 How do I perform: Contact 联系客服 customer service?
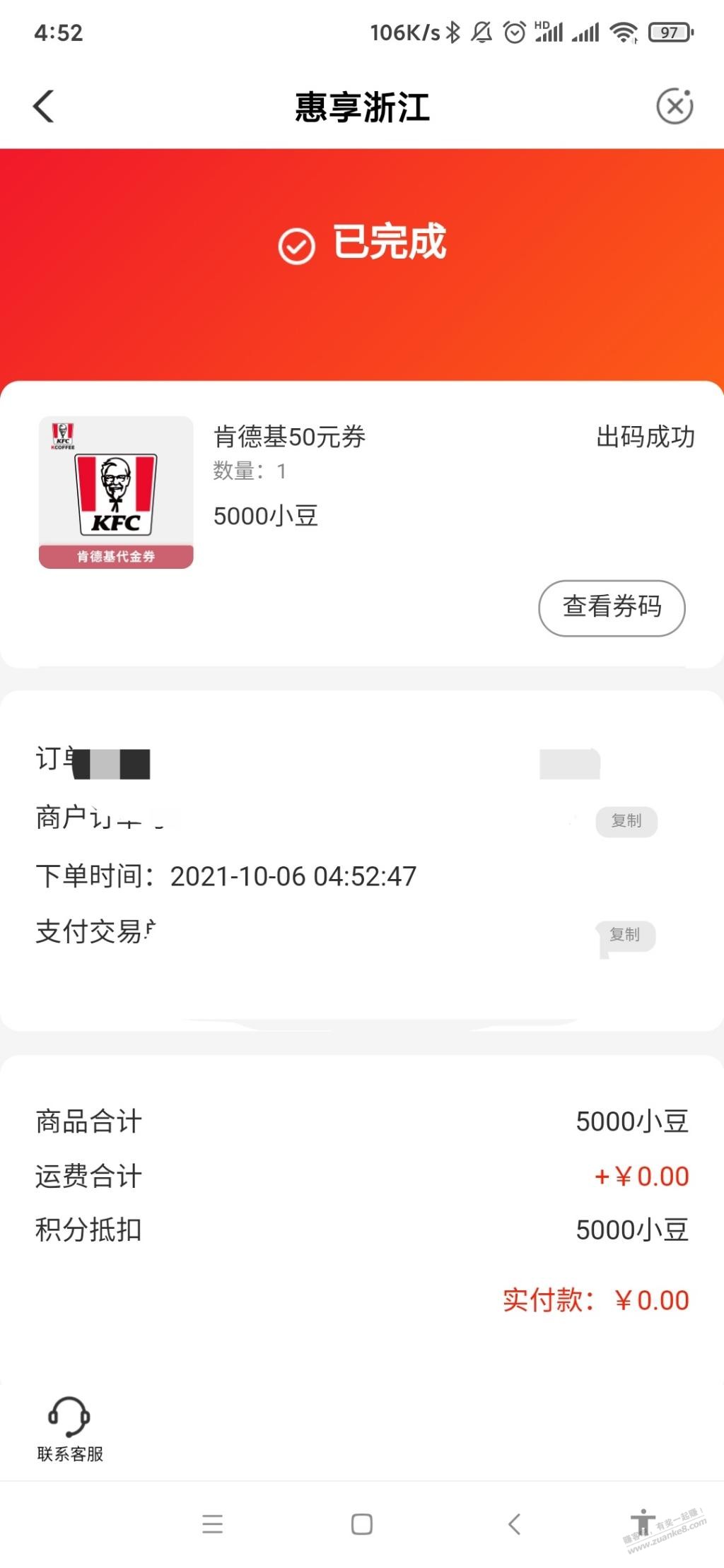pyautogui.click(x=69, y=1429)
